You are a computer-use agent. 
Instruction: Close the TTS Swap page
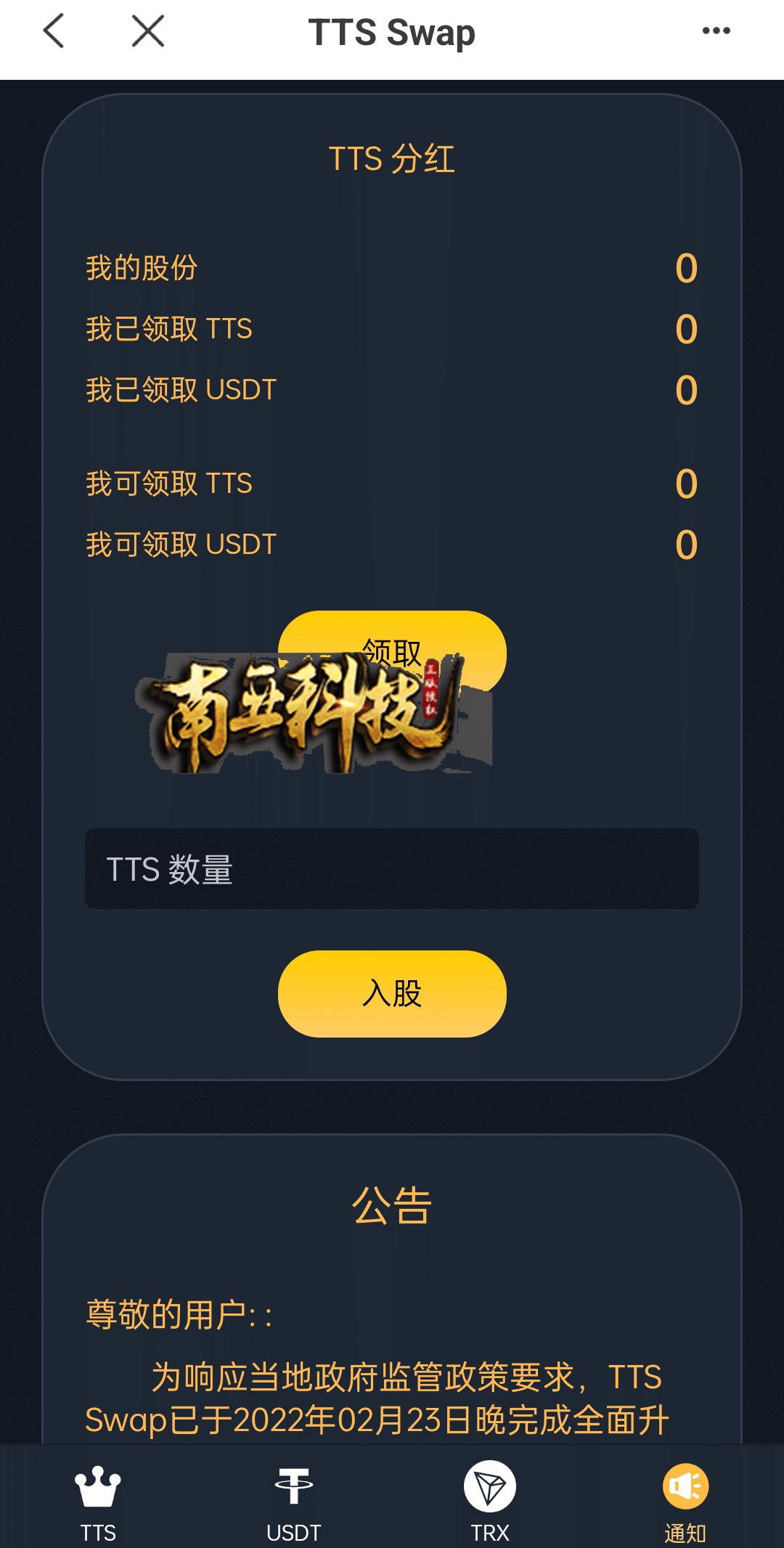(148, 31)
